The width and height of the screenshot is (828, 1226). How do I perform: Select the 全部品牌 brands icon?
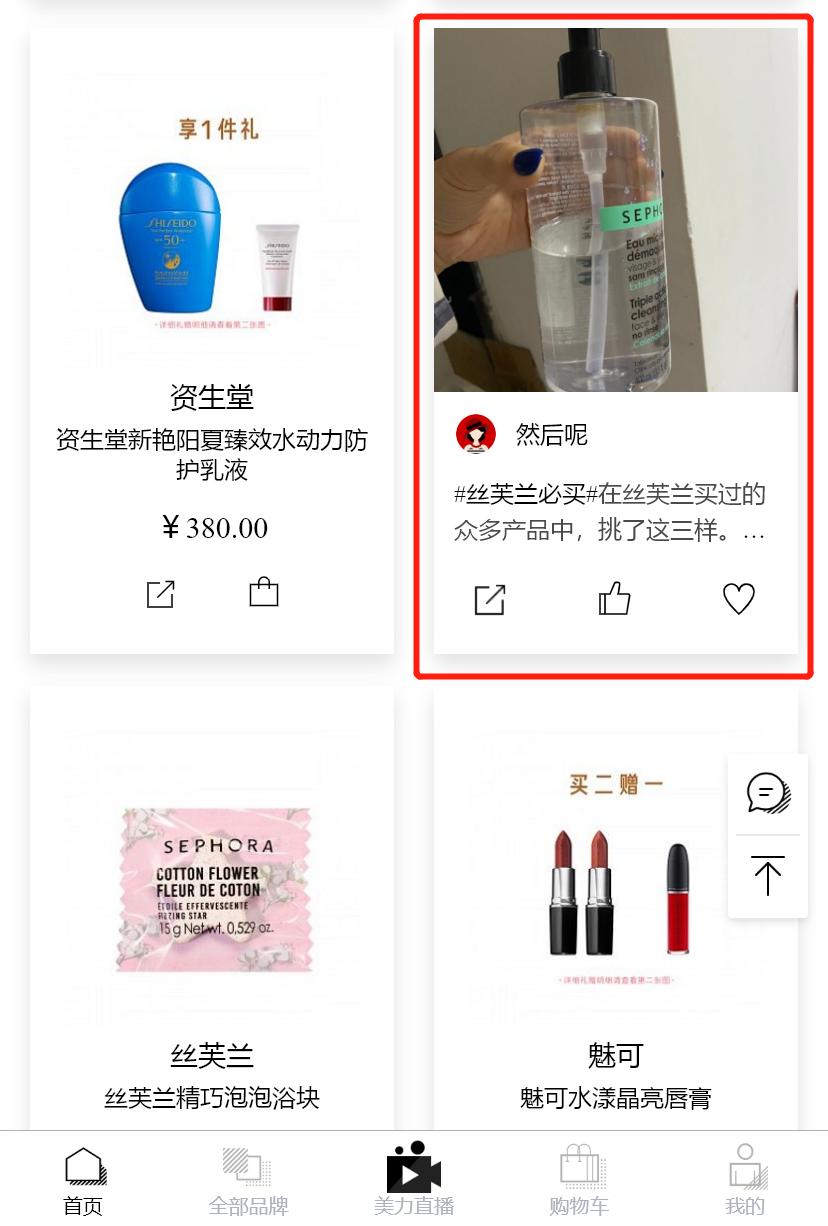pos(248,1166)
